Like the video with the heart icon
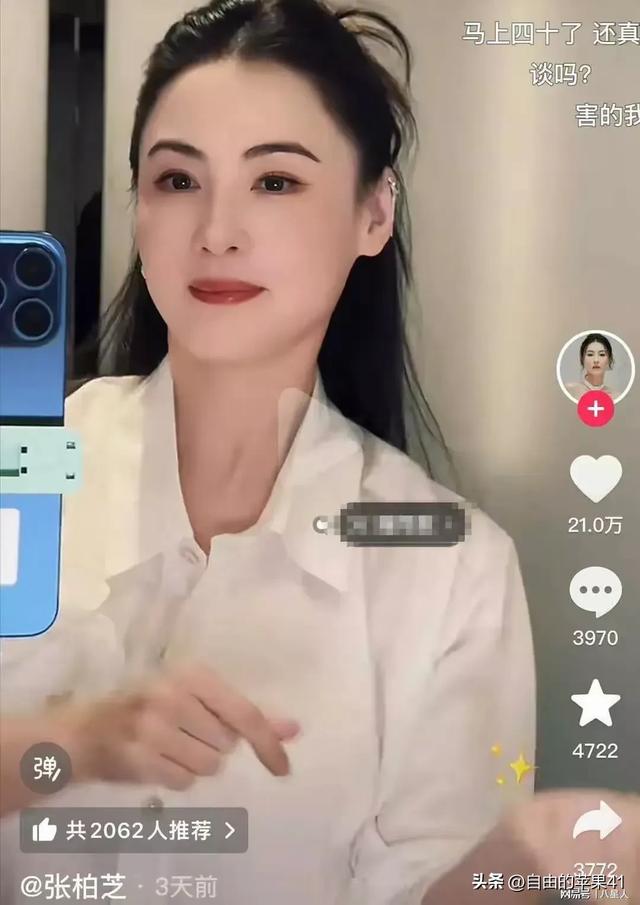 pos(595,478)
